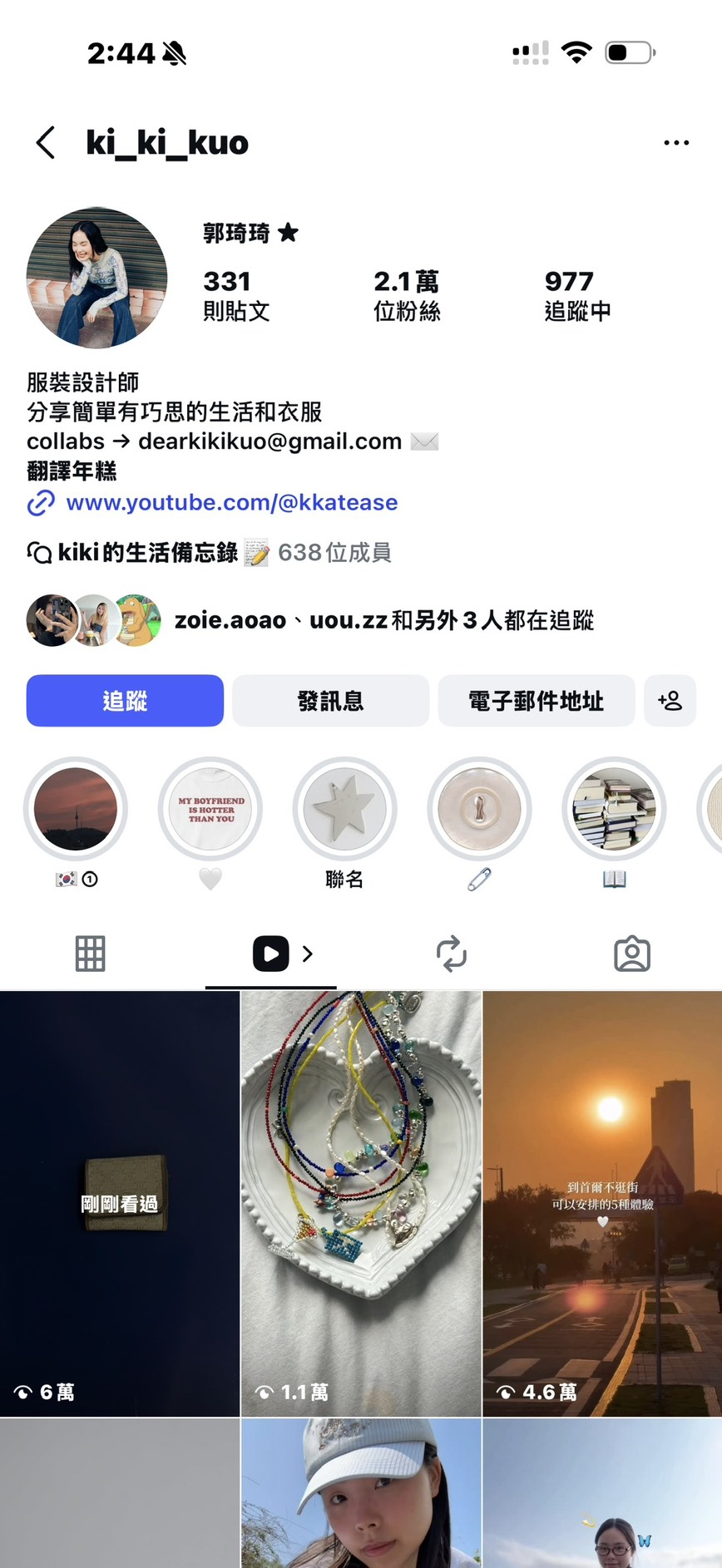Open the sunset Korea story highlight
The height and width of the screenshot is (1568, 722).
tap(75, 808)
